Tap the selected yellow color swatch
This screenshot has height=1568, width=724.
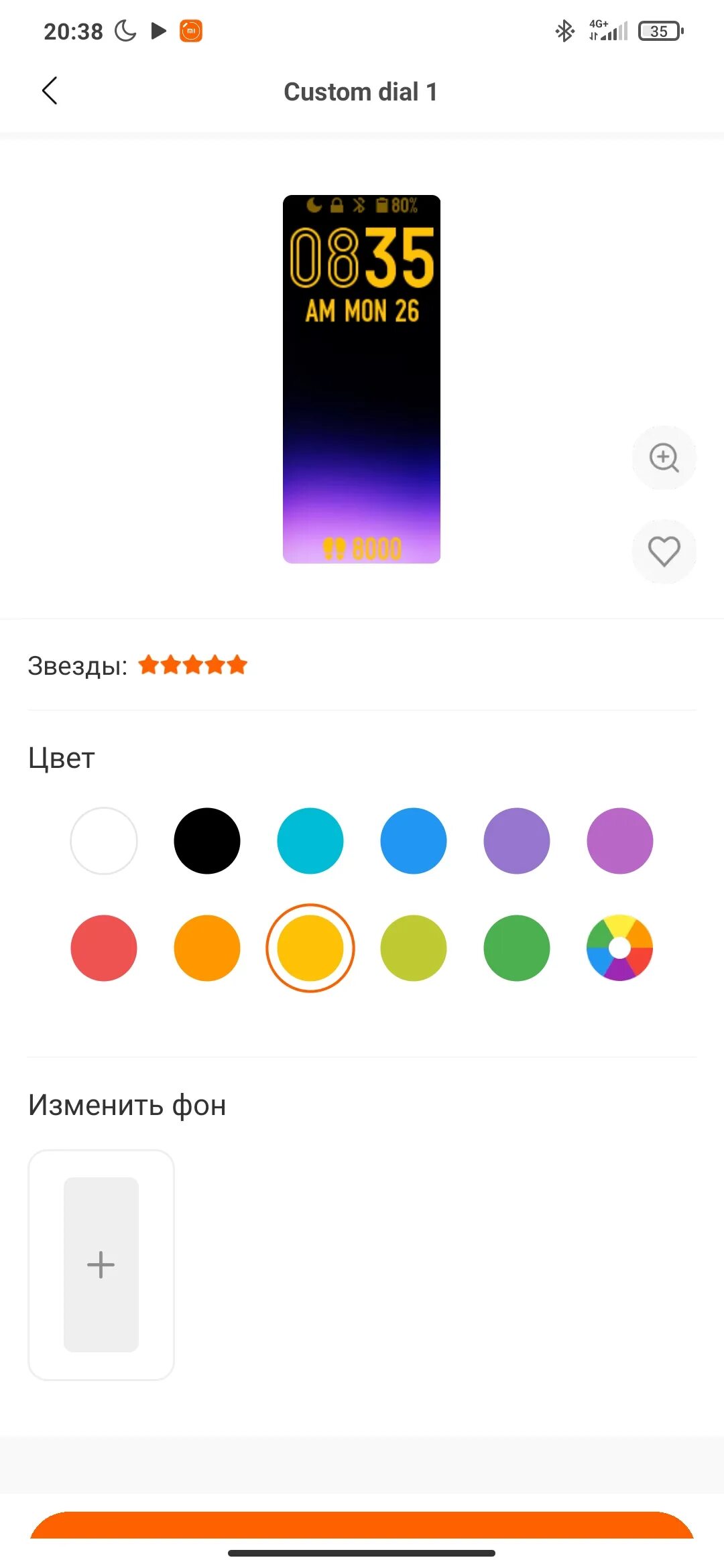[x=310, y=948]
